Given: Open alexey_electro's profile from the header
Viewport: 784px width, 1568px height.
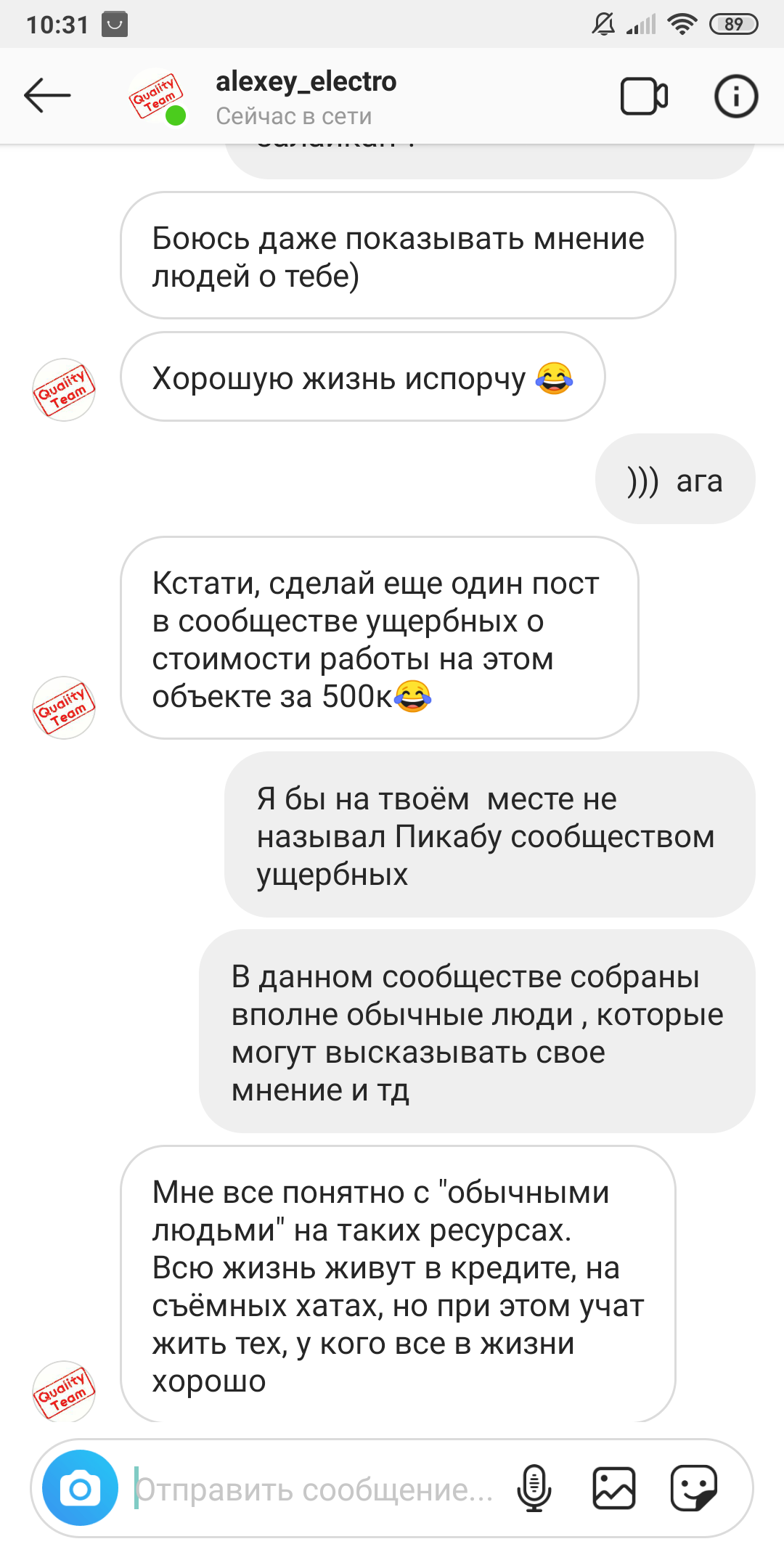Looking at the screenshot, I should tap(306, 82).
